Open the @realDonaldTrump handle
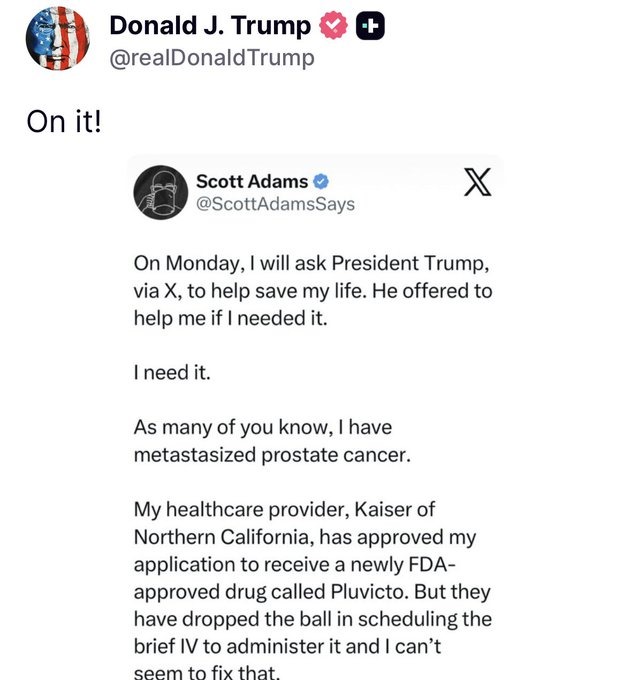Screen dimensions: 631x680 (x=211, y=58)
